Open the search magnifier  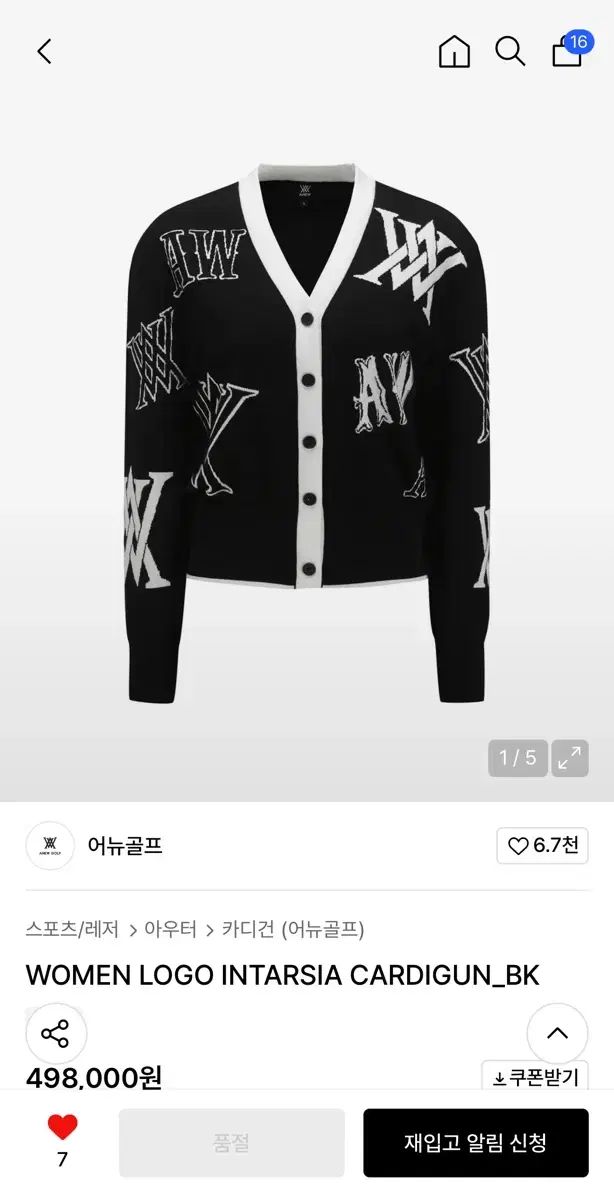coord(510,52)
